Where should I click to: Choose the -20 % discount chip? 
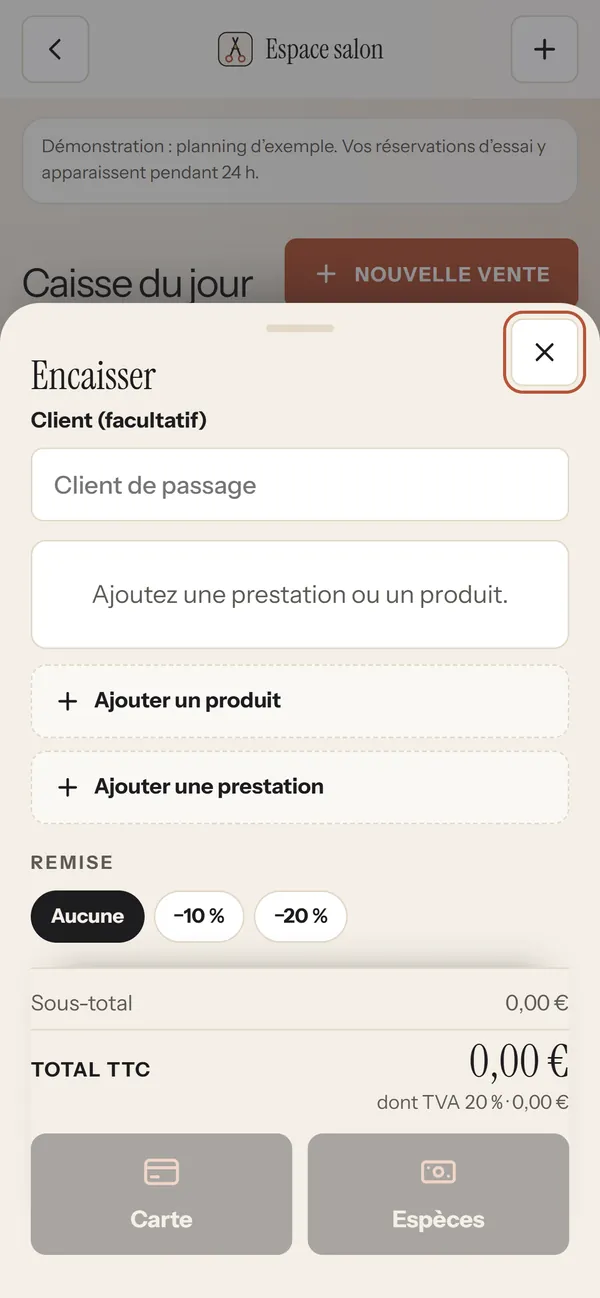(x=301, y=916)
